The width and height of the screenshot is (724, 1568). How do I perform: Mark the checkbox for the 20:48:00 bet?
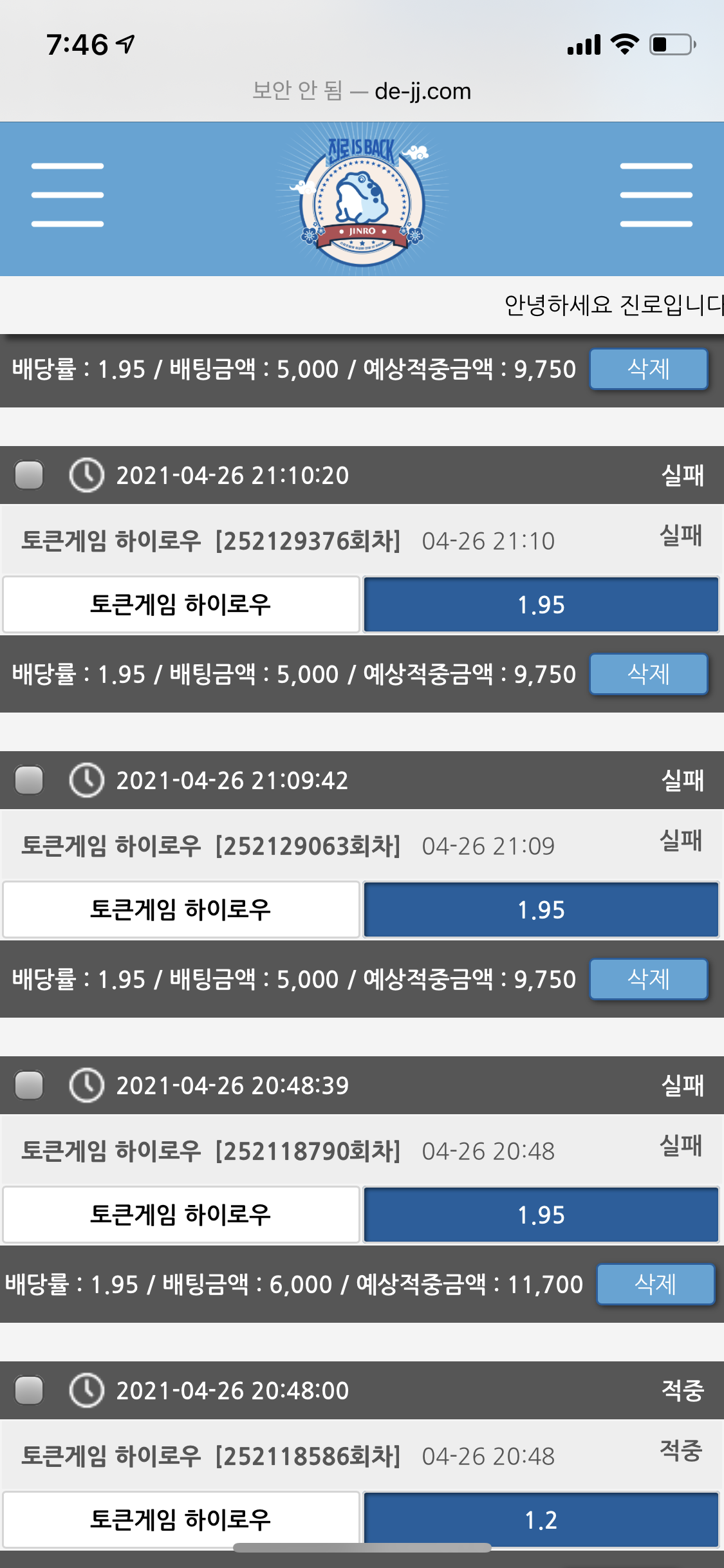pos(29,1390)
